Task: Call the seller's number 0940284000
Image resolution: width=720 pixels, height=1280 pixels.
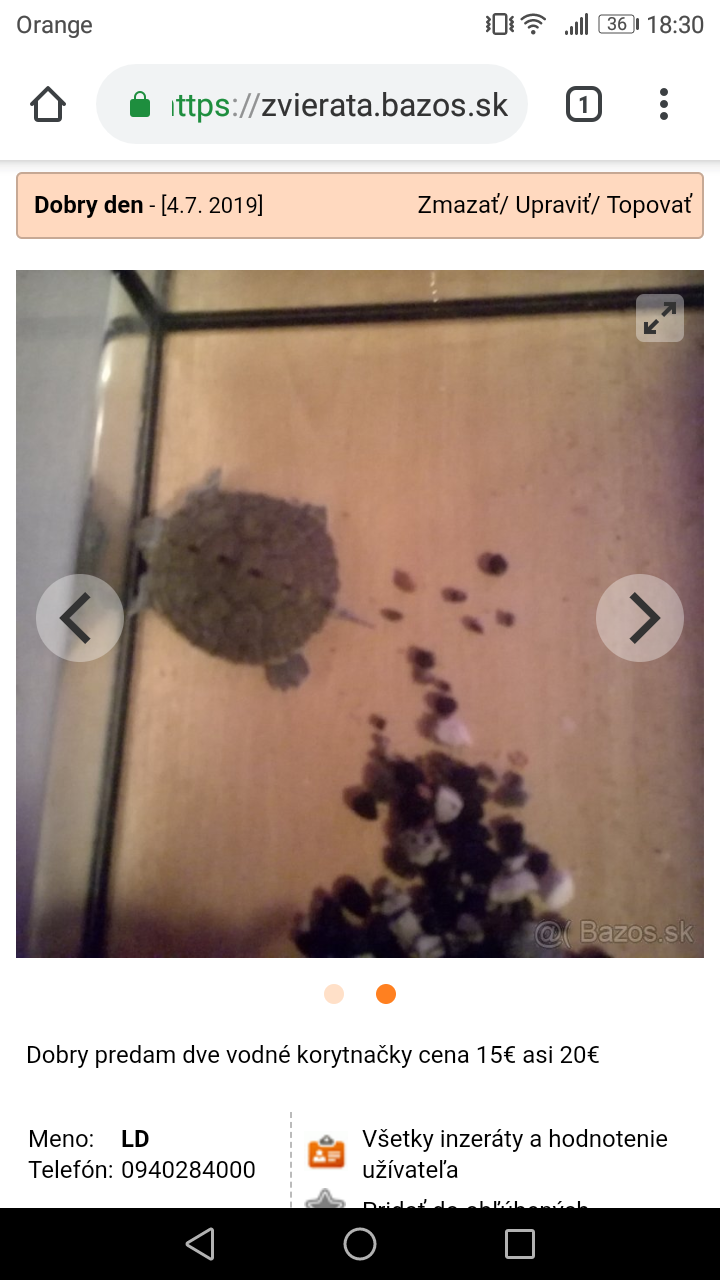Action: pyautogui.click(x=188, y=1170)
